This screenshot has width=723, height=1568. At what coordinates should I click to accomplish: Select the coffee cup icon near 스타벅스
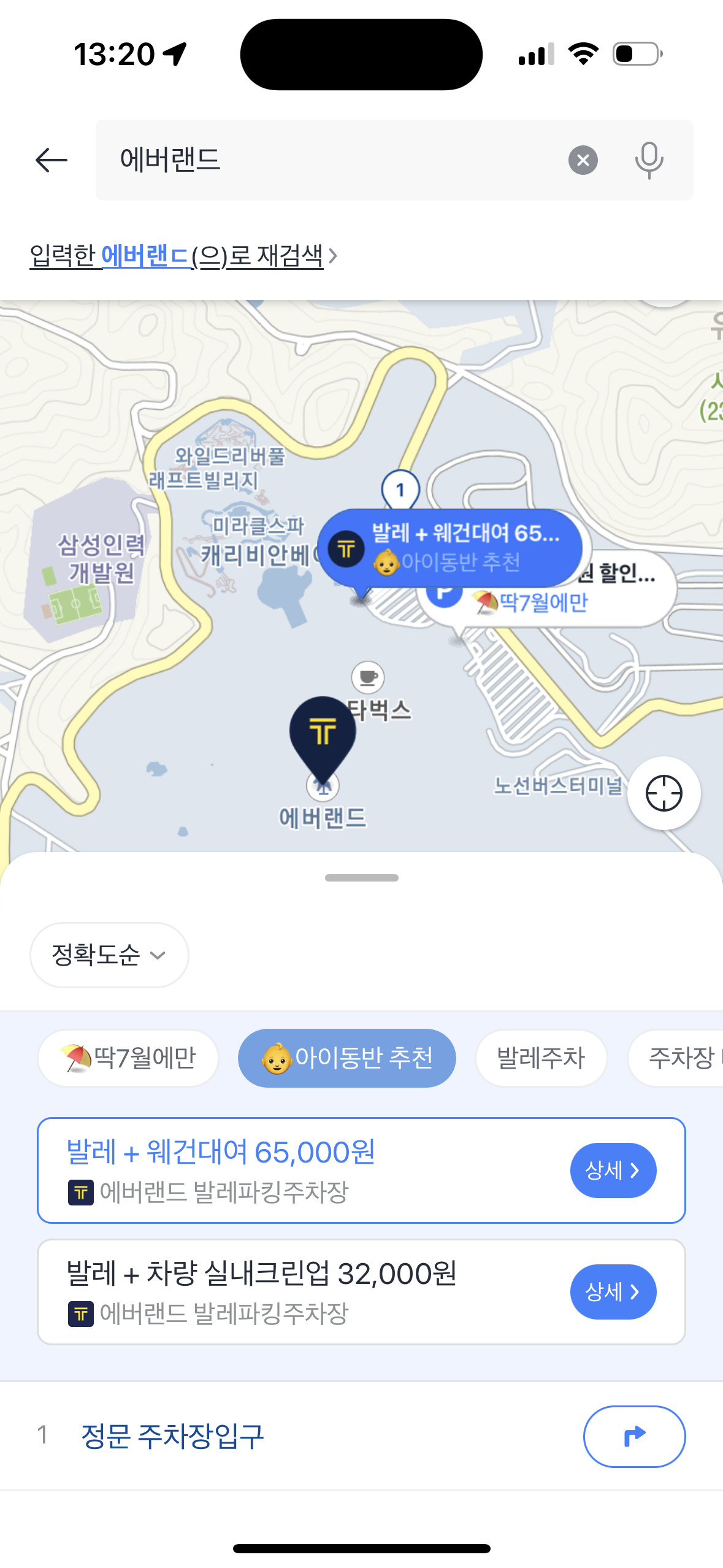(367, 677)
